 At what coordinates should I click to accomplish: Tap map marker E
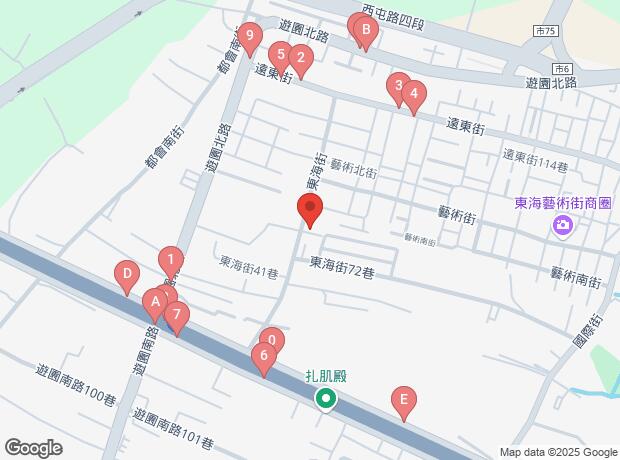click(x=404, y=403)
